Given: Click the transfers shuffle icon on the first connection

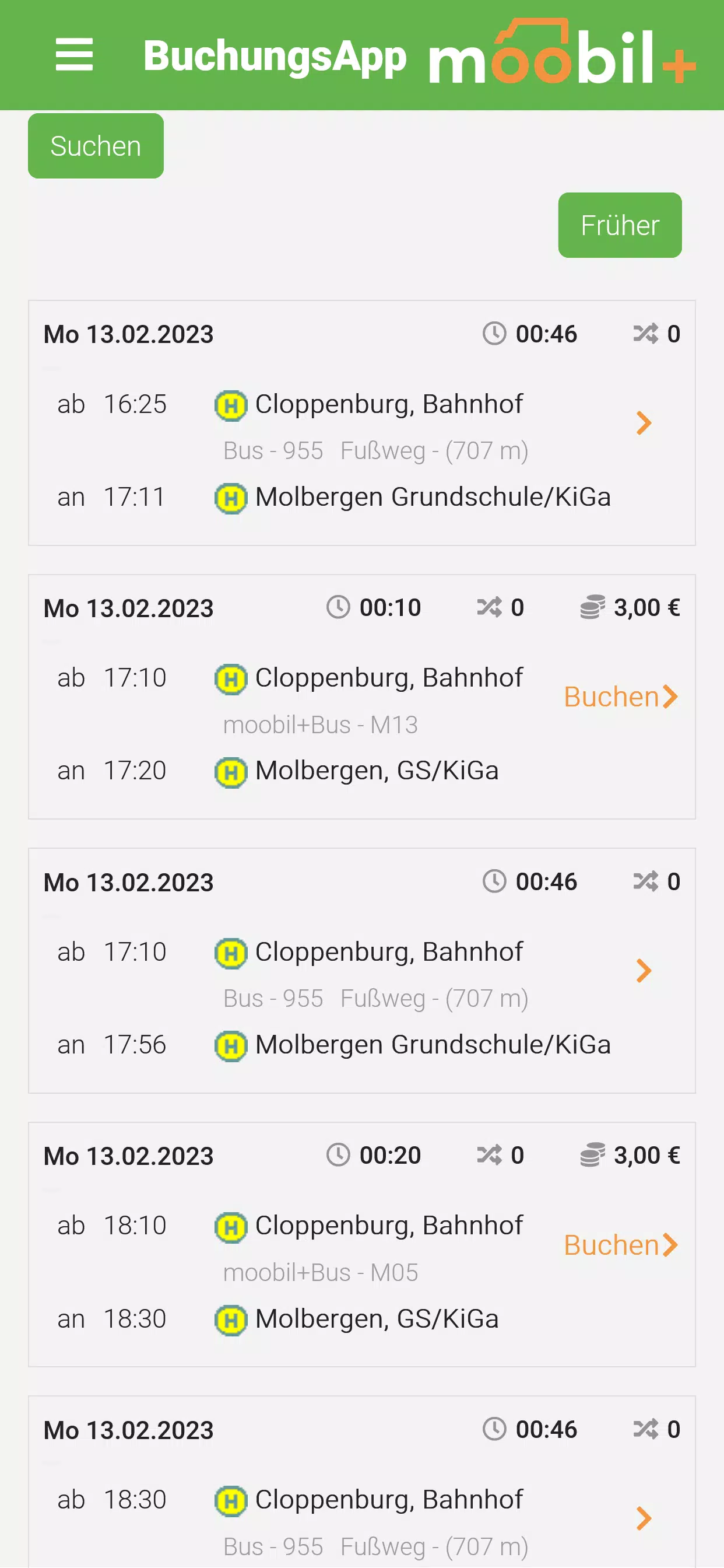Looking at the screenshot, I should click(646, 334).
